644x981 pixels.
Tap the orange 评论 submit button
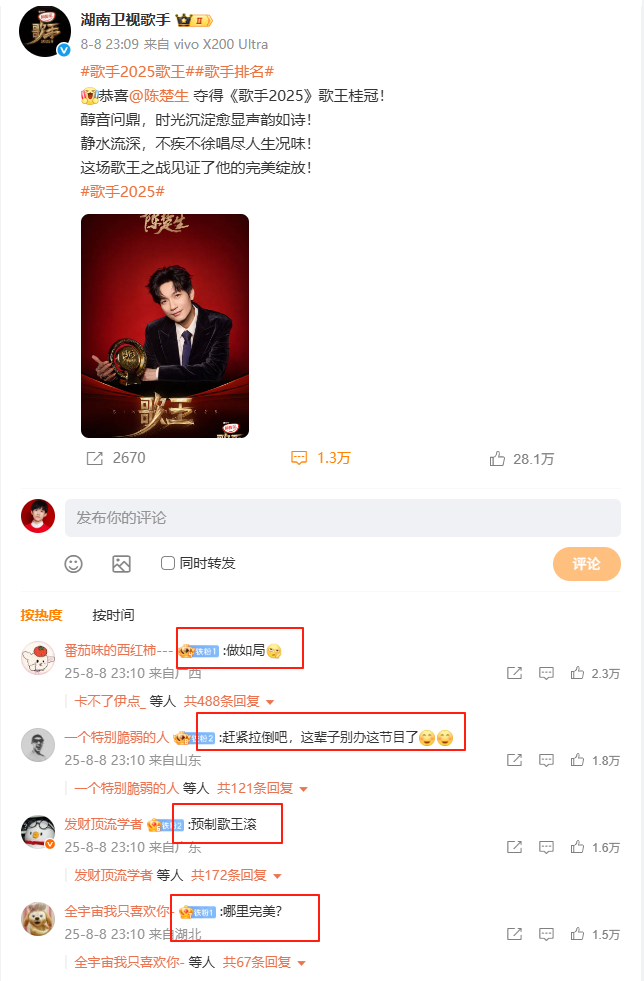pyautogui.click(x=586, y=564)
